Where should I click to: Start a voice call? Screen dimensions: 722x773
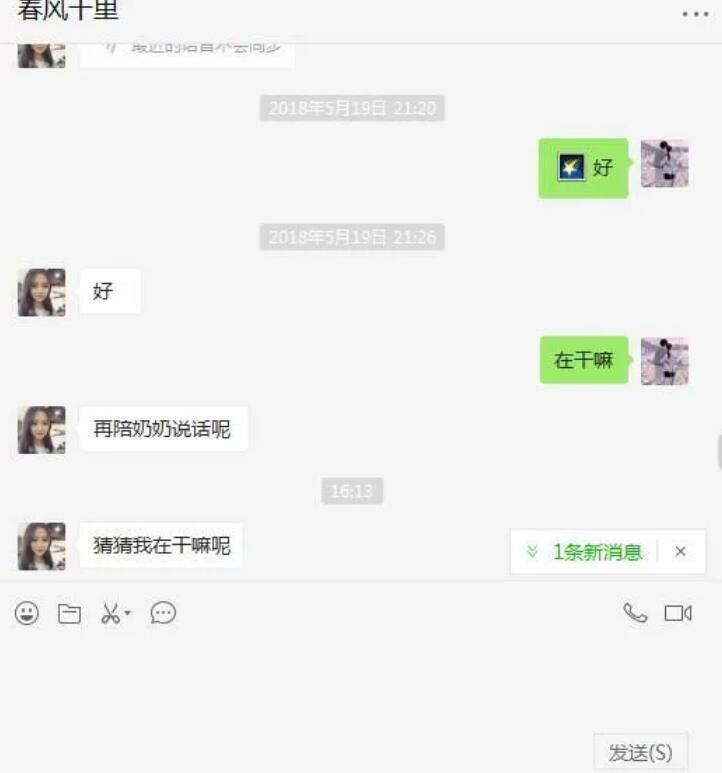(x=635, y=613)
